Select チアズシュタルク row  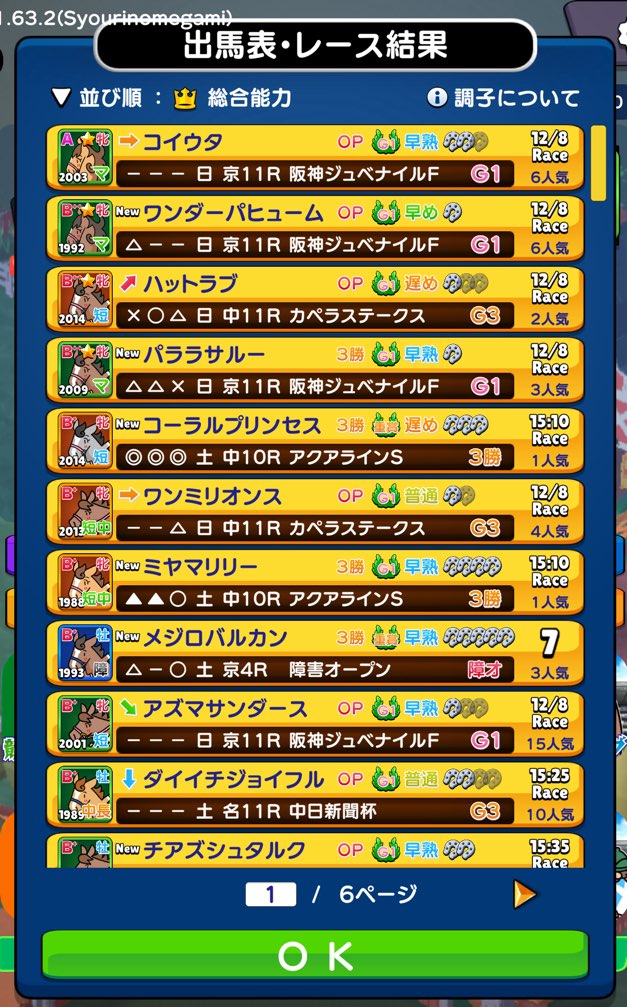(x=315, y=851)
